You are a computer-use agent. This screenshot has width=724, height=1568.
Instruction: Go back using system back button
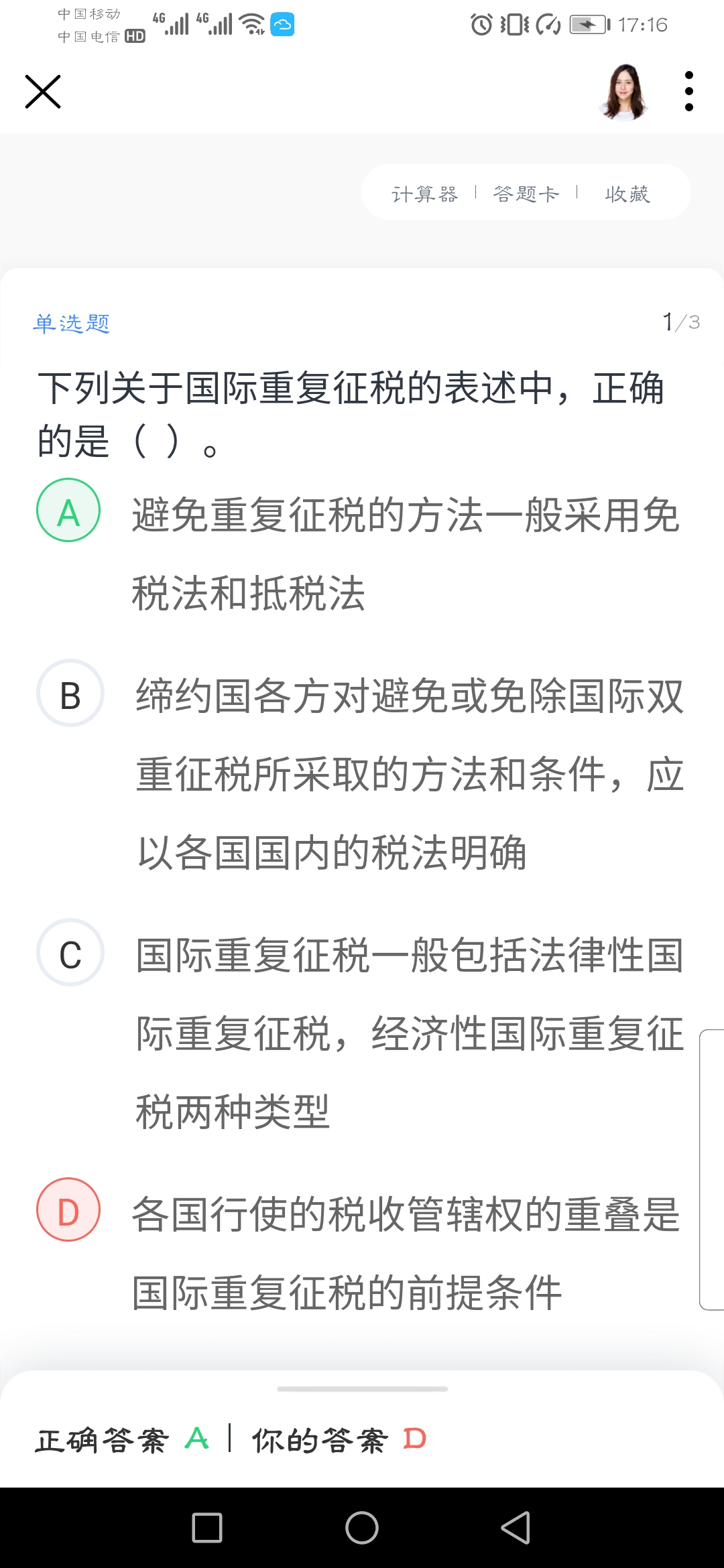pos(516,1528)
